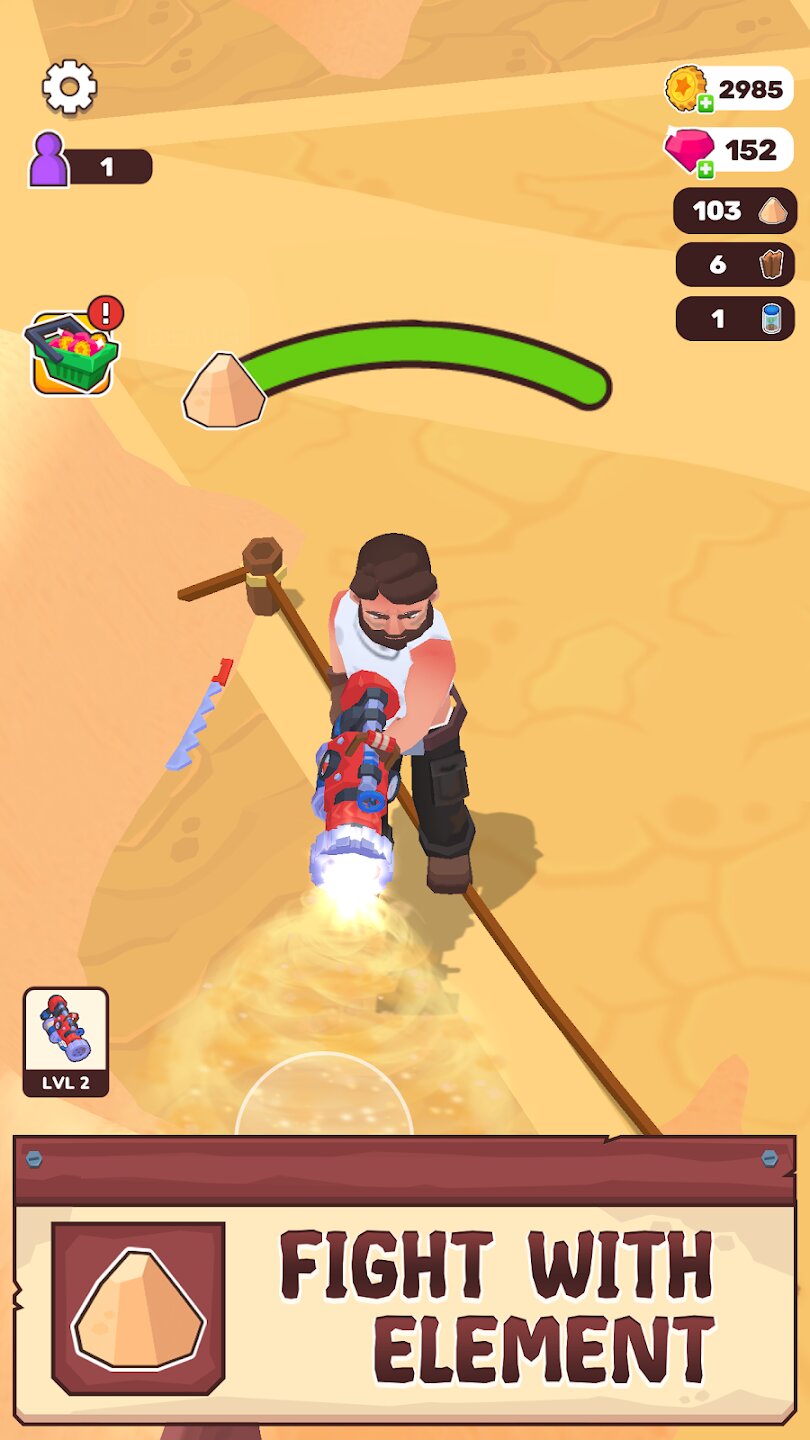The image size is (810, 1440).
Task: Buy more pink gems via plus
Action: tap(706, 169)
